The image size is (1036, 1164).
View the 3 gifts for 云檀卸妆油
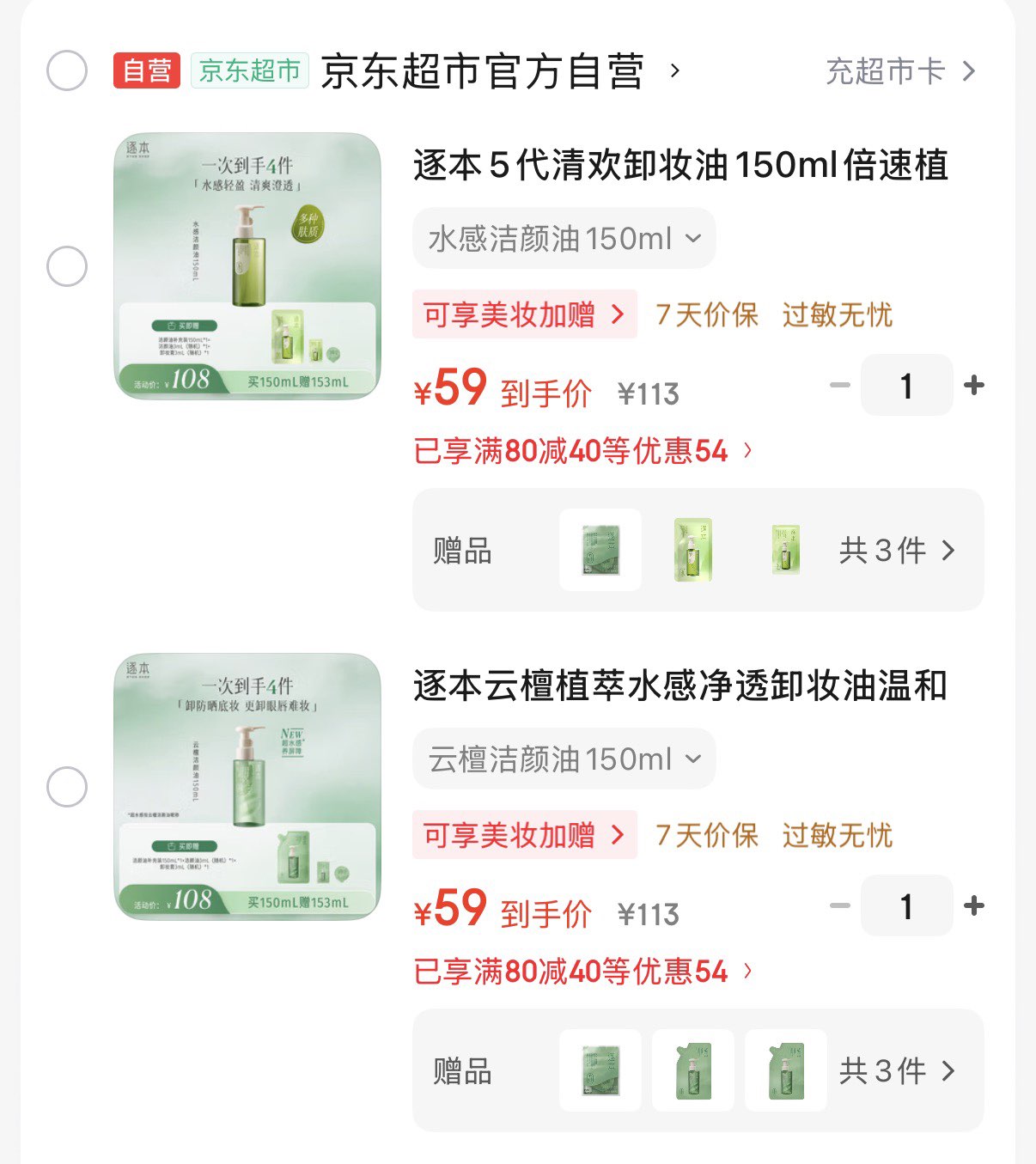click(896, 1070)
